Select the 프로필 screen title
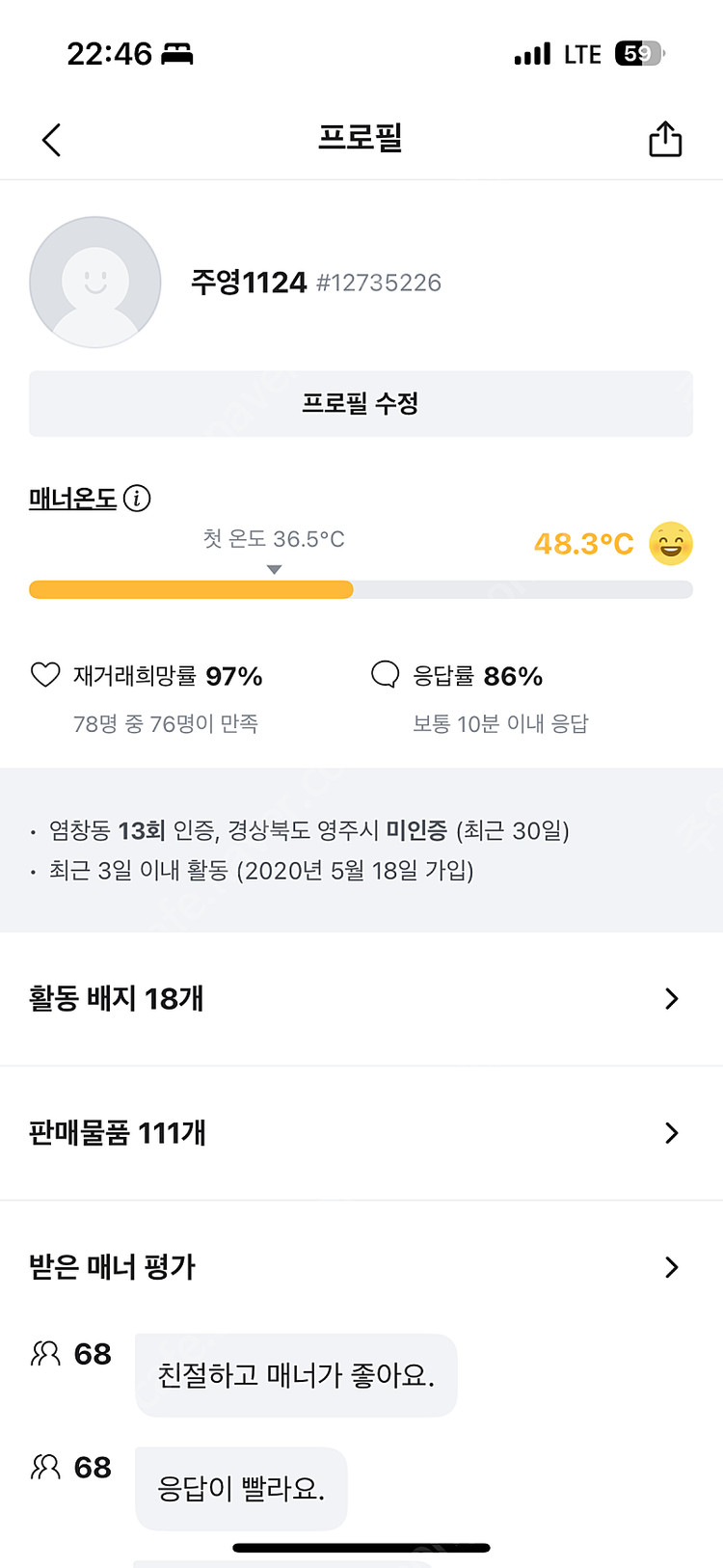Viewport: 723px width, 1568px height. coord(361,139)
